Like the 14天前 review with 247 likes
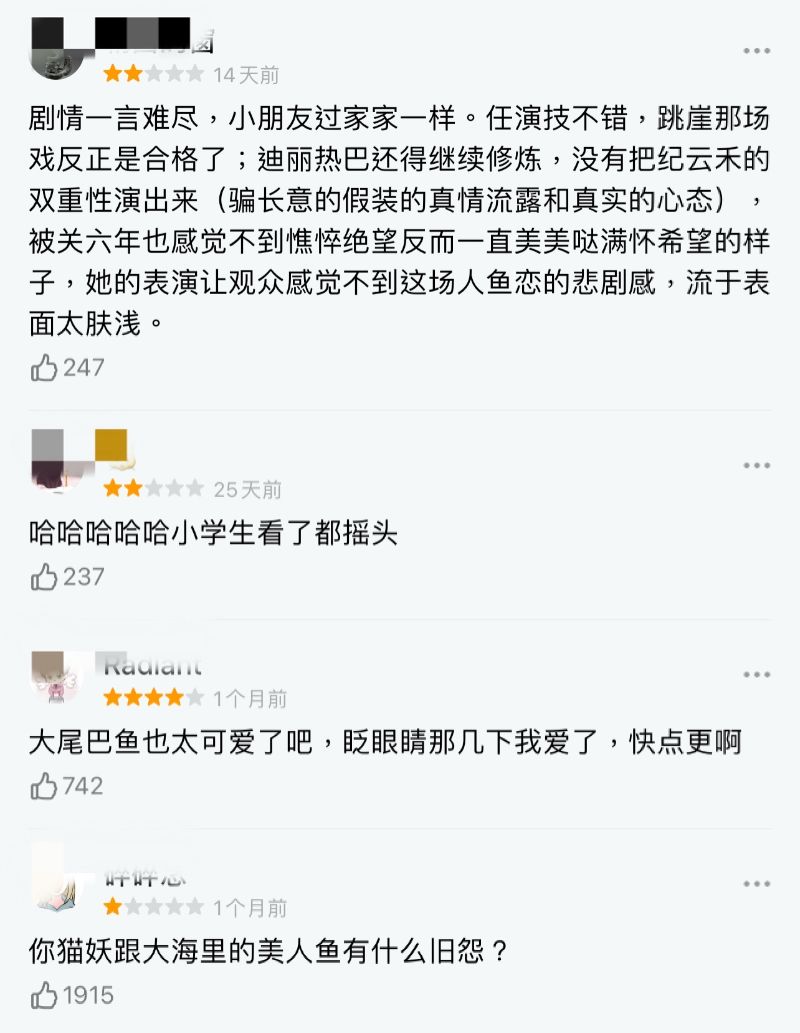This screenshot has height=1033, width=800. (45, 368)
